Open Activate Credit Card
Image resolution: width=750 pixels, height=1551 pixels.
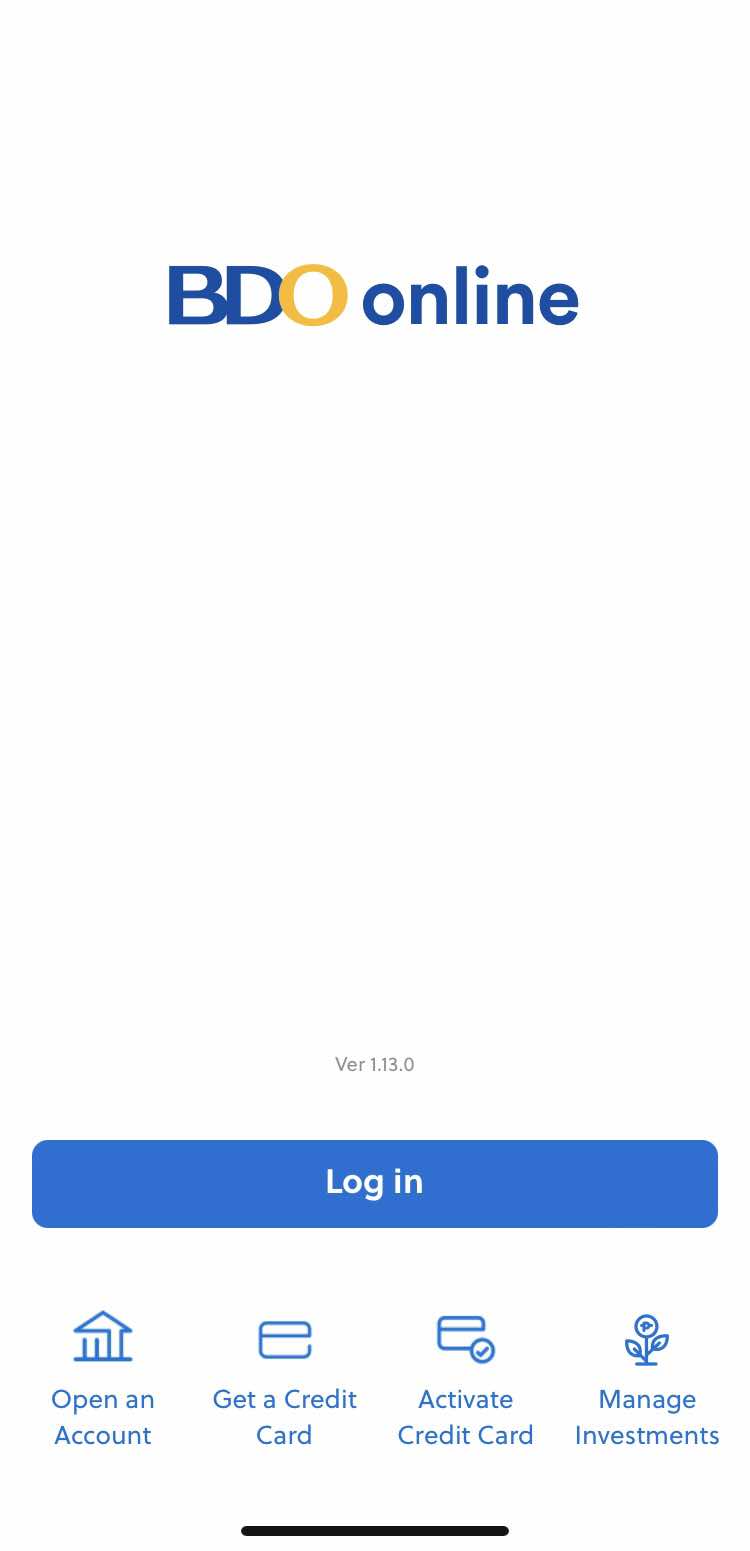click(x=466, y=1380)
